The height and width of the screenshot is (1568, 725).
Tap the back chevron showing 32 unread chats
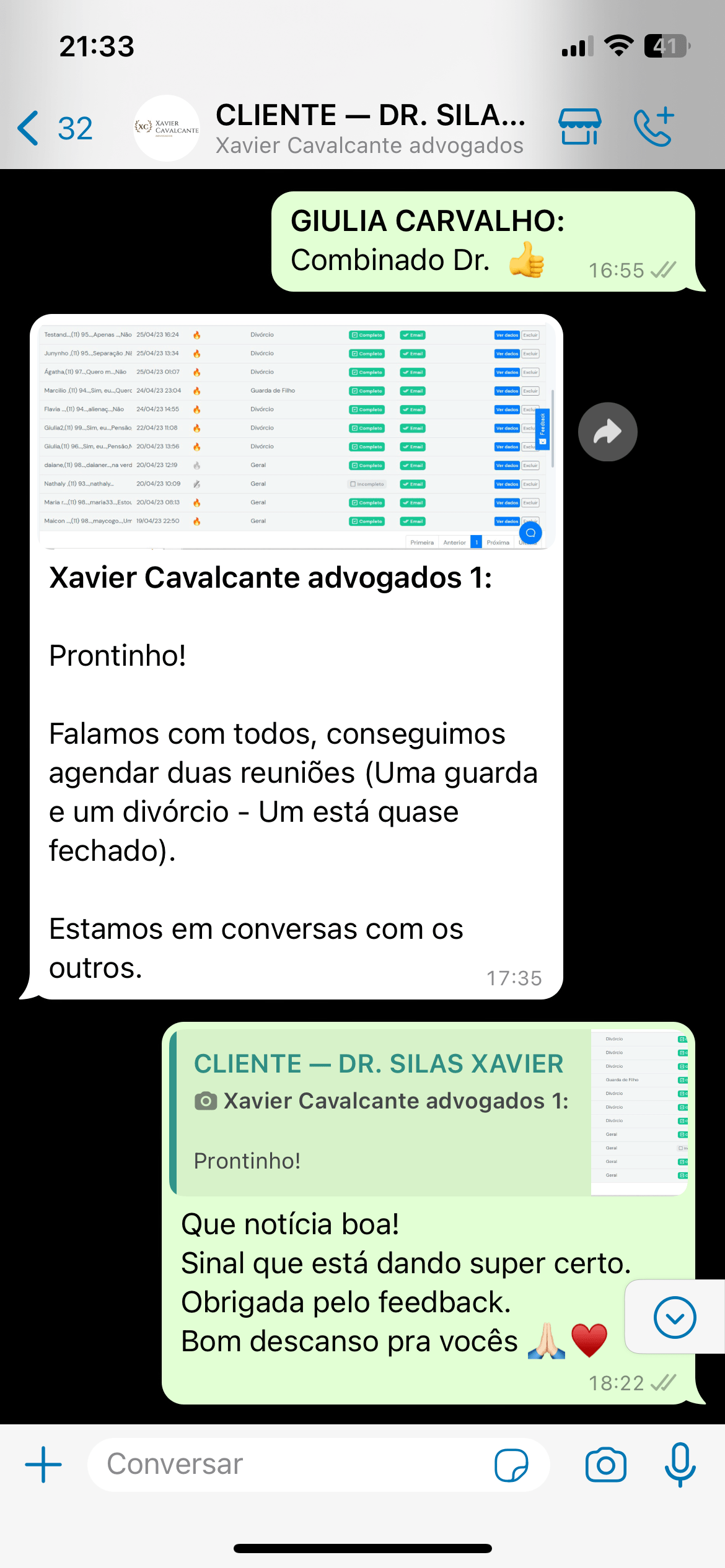click(56, 127)
